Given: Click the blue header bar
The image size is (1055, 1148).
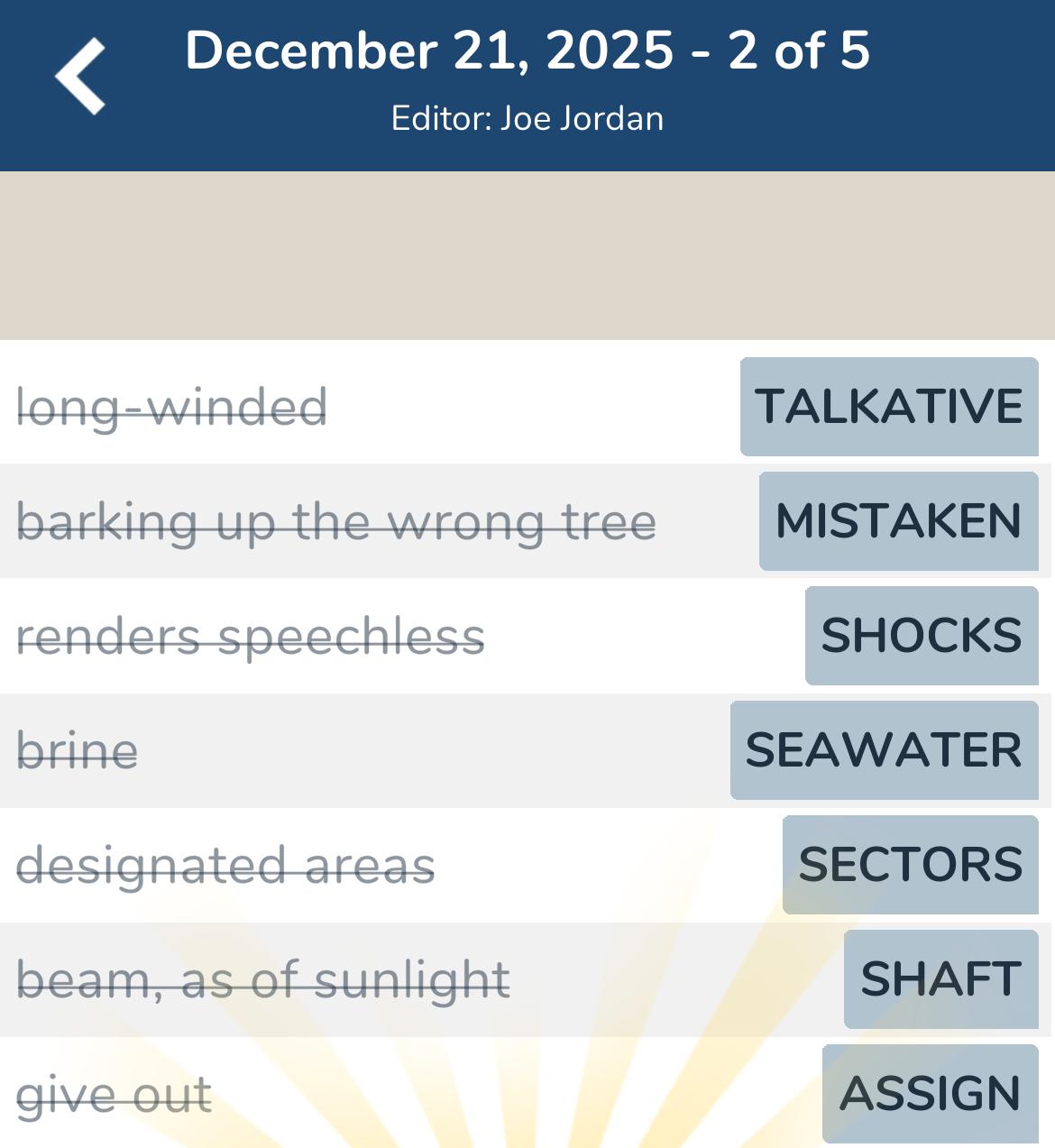Looking at the screenshot, I should pyautogui.click(x=527, y=86).
